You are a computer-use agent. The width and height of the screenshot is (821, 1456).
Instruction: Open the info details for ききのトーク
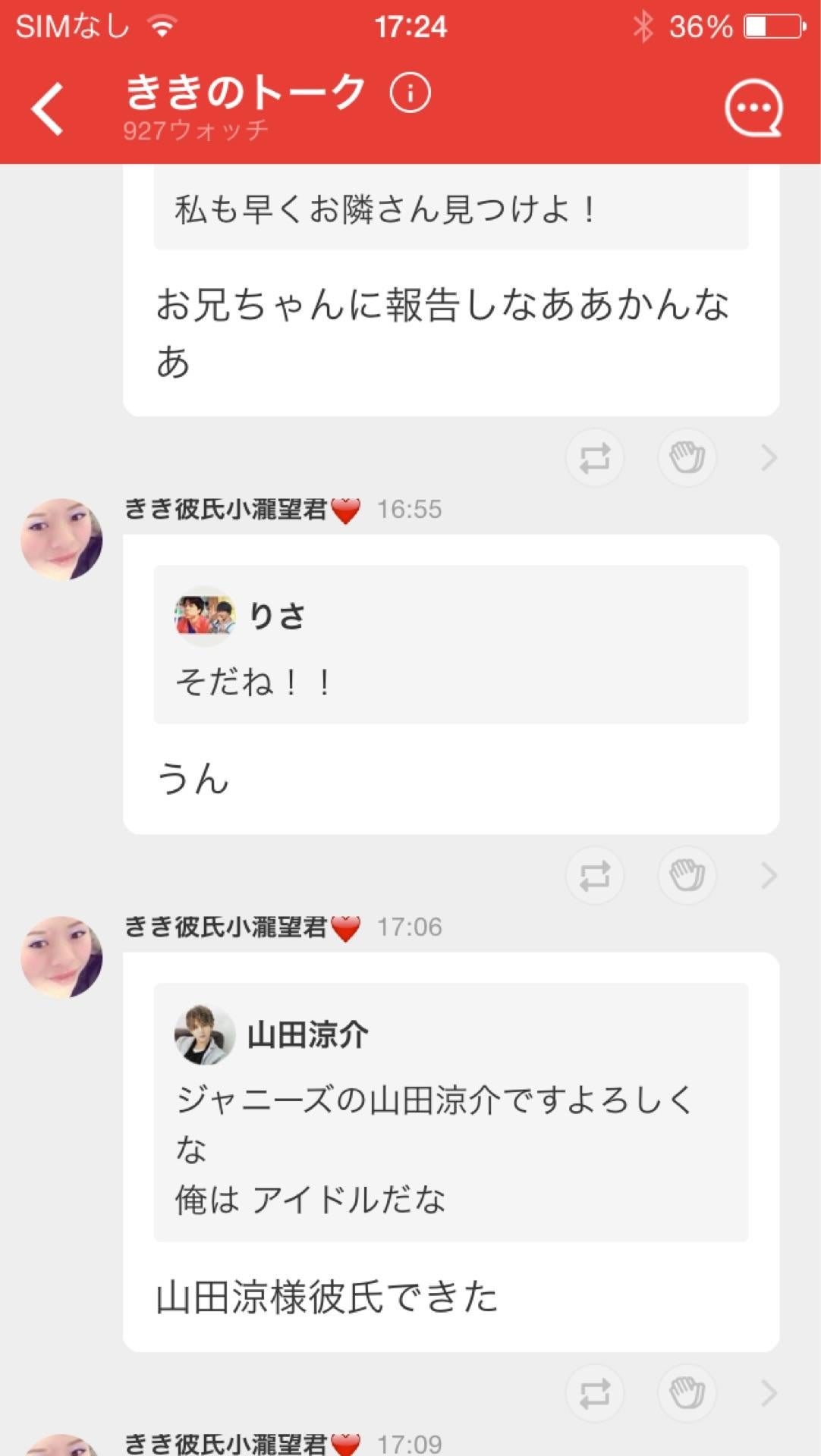click(x=410, y=93)
